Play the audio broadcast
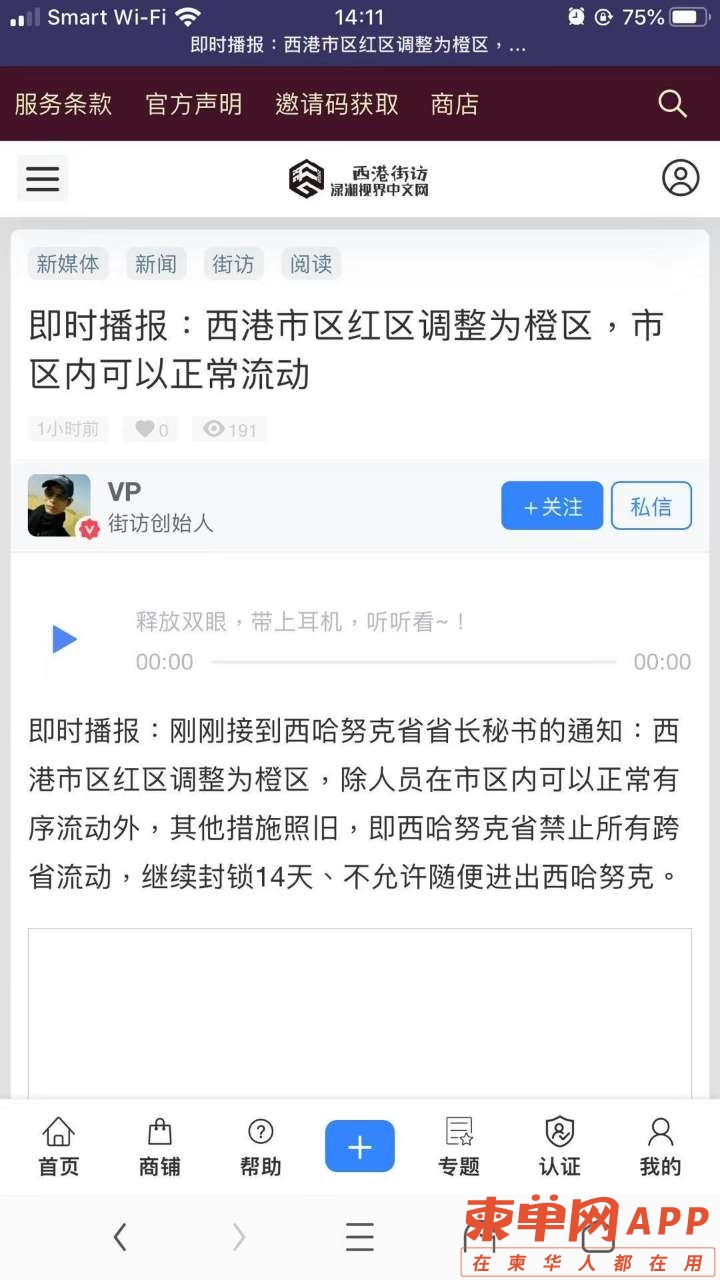 point(64,639)
